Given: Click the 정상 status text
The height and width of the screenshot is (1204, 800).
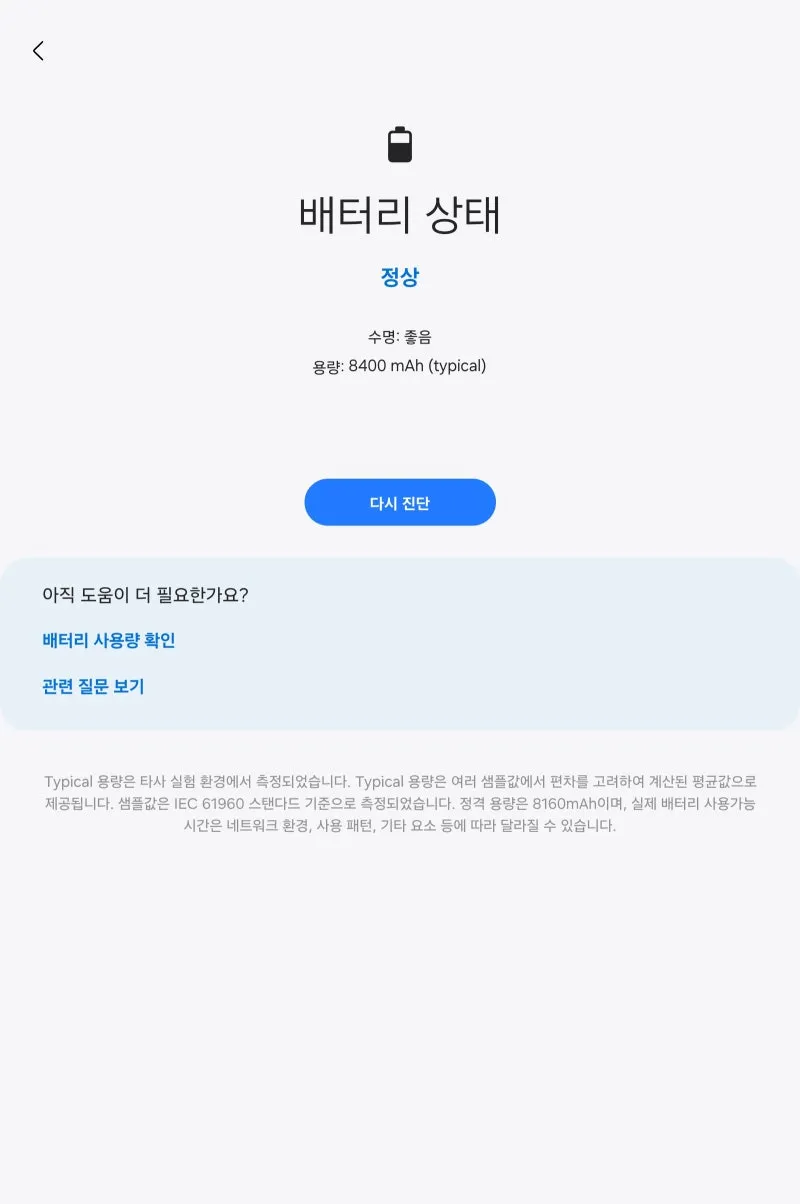Looking at the screenshot, I should [400, 276].
